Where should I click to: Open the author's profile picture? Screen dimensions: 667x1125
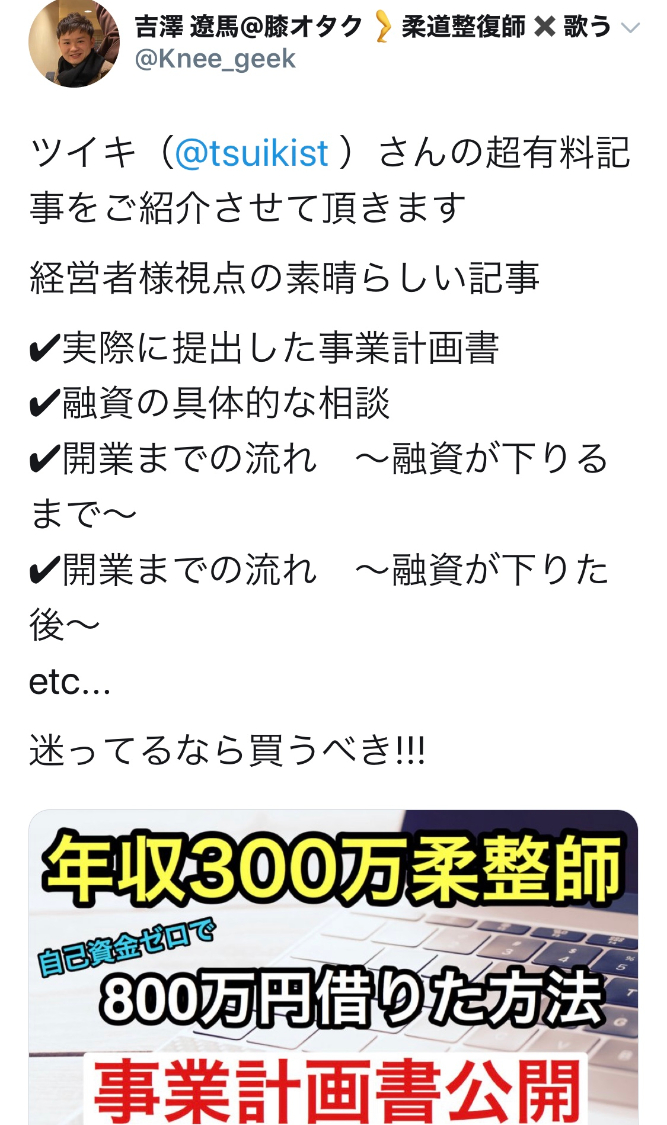click(72, 42)
